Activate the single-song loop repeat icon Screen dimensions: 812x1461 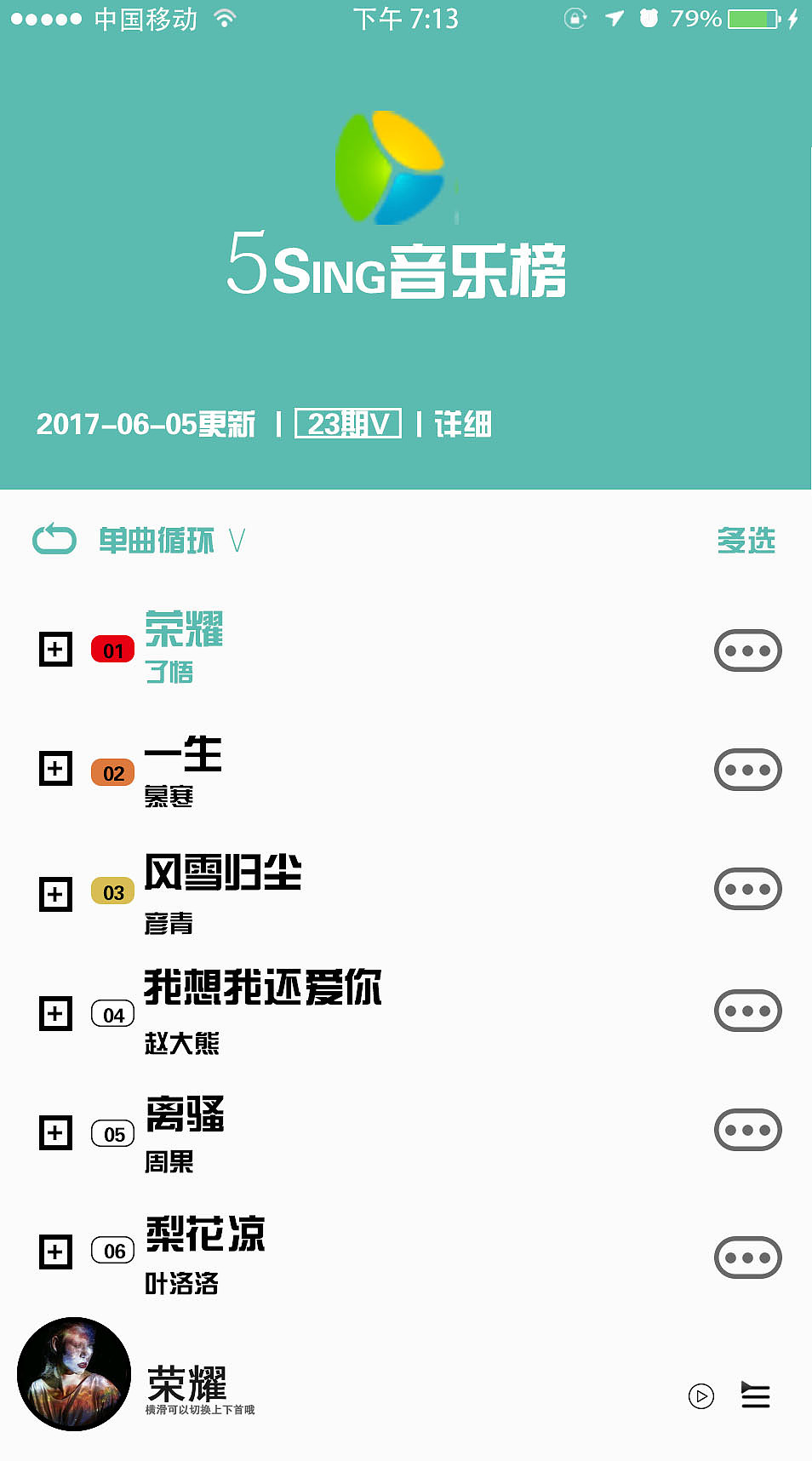pos(54,539)
